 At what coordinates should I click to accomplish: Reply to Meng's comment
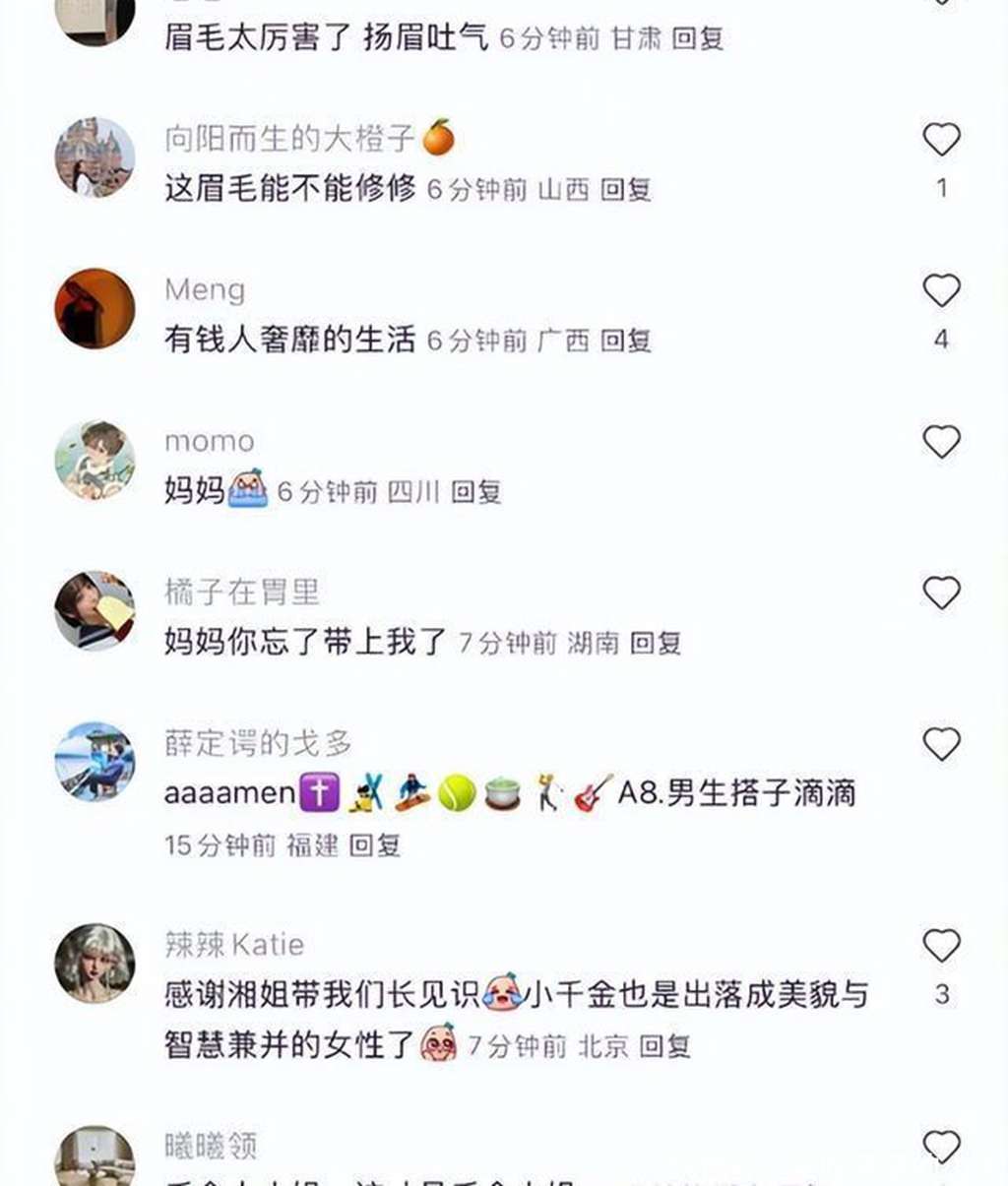click(x=625, y=341)
